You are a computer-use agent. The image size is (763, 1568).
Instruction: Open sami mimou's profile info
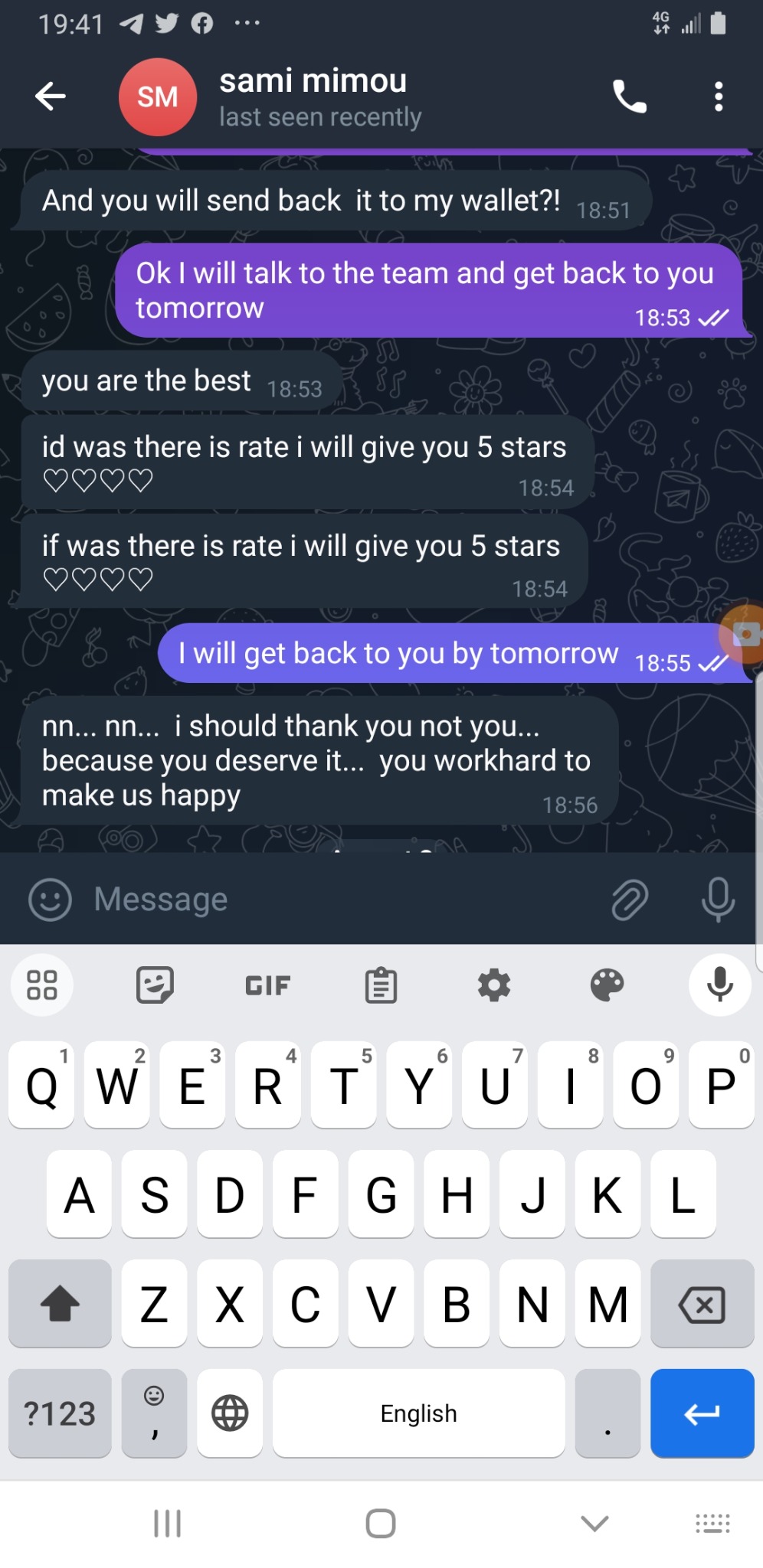tap(312, 96)
